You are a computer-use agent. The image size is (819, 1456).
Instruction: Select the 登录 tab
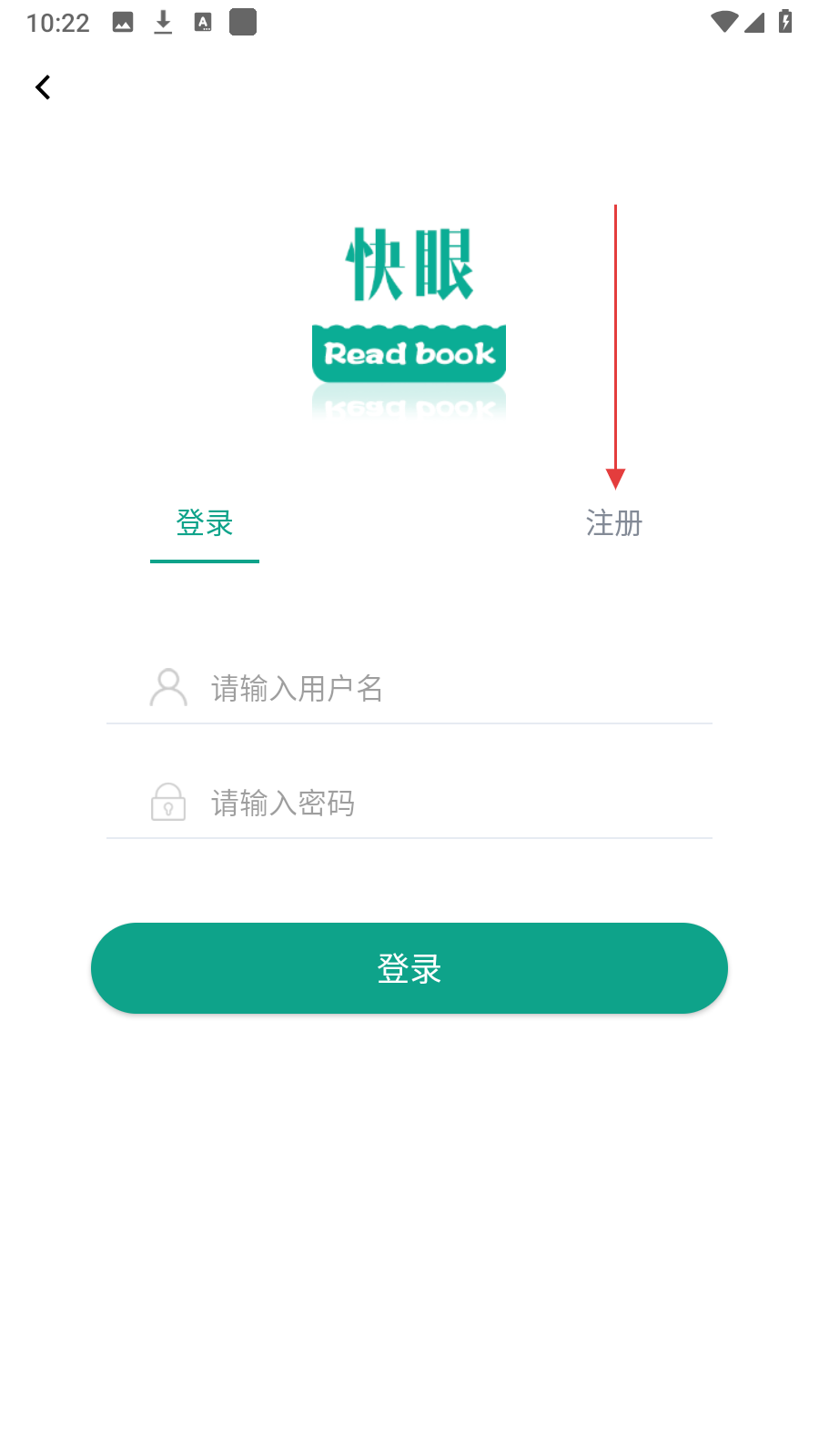pyautogui.click(x=205, y=523)
